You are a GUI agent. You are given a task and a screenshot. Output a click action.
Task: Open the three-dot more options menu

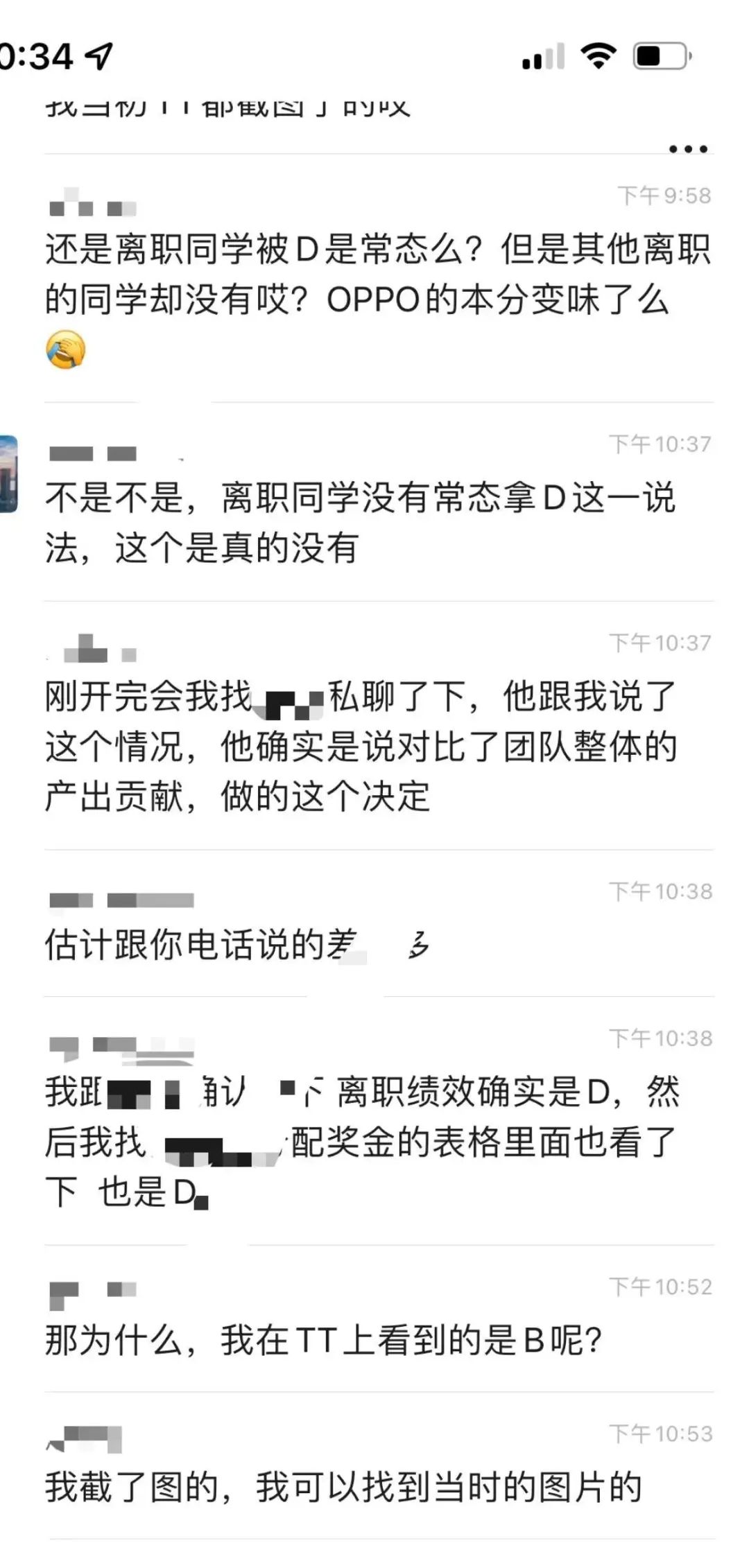tap(687, 149)
